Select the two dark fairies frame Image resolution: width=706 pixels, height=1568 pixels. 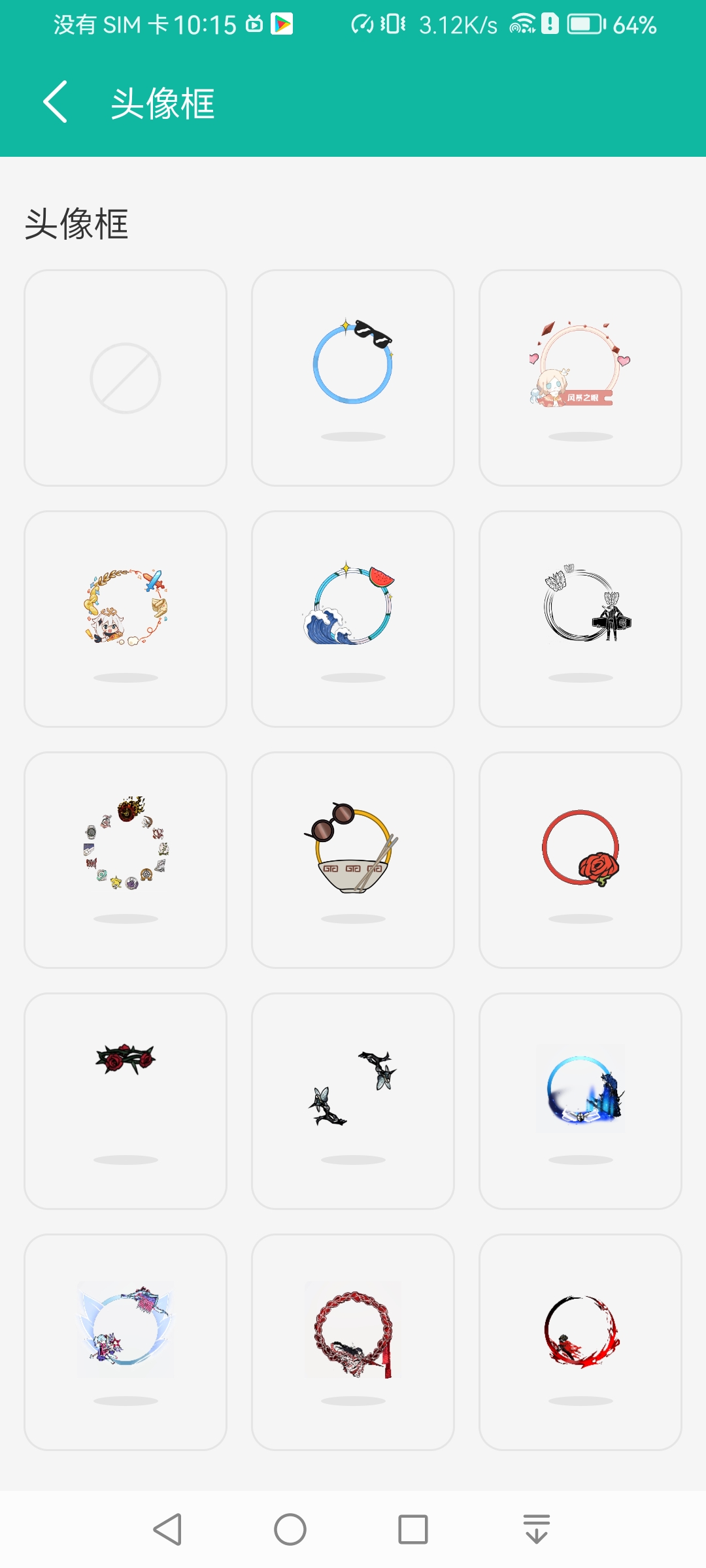(x=353, y=1101)
